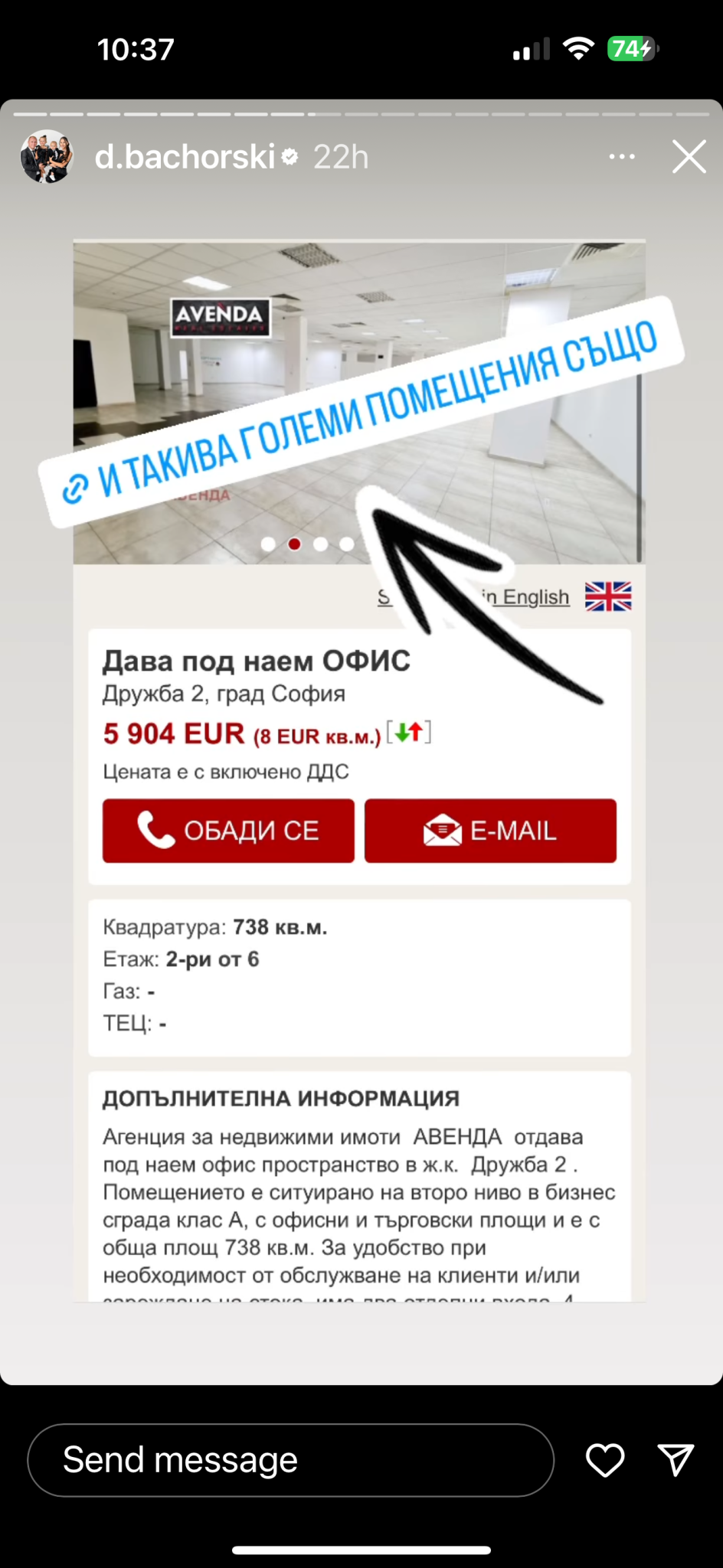Focus the Send message field
This screenshot has width=723, height=1568.
(290, 1460)
